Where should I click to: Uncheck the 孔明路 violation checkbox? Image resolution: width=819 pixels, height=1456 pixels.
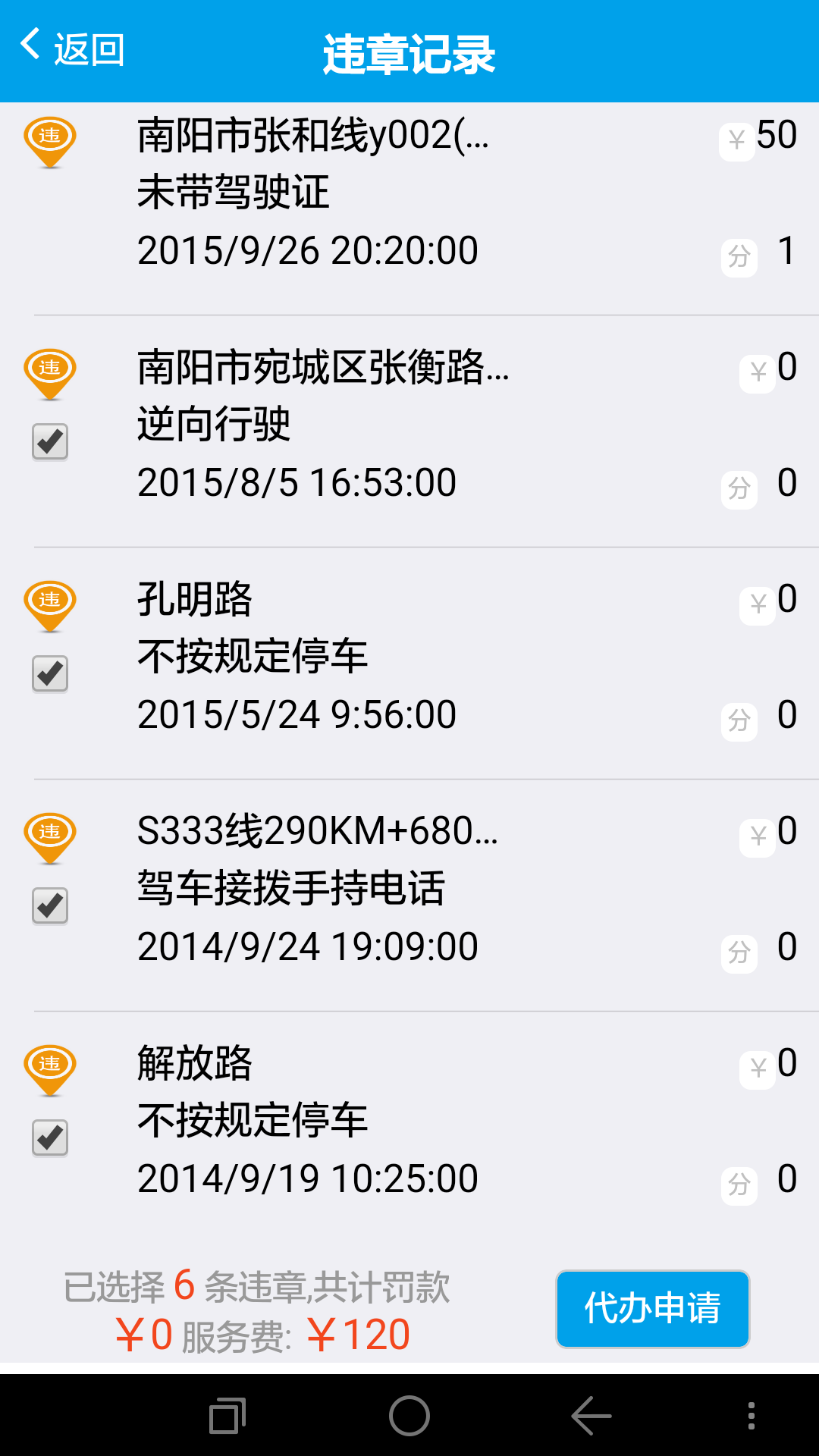click(50, 673)
